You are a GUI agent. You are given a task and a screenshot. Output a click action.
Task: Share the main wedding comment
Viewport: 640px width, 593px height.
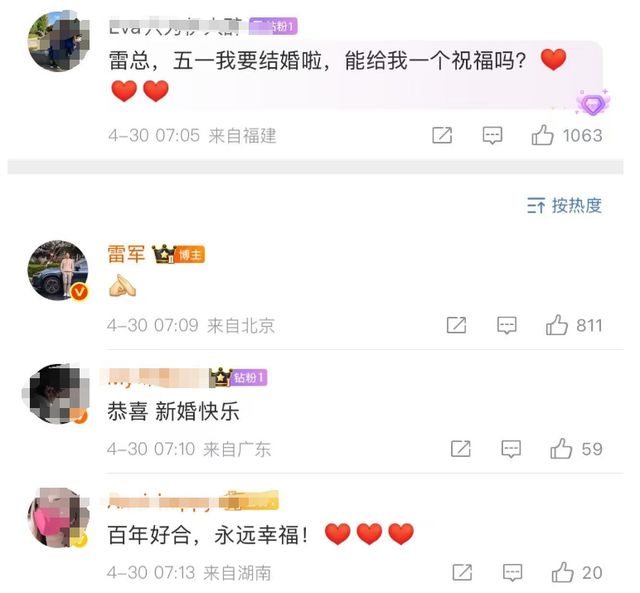coord(442,135)
